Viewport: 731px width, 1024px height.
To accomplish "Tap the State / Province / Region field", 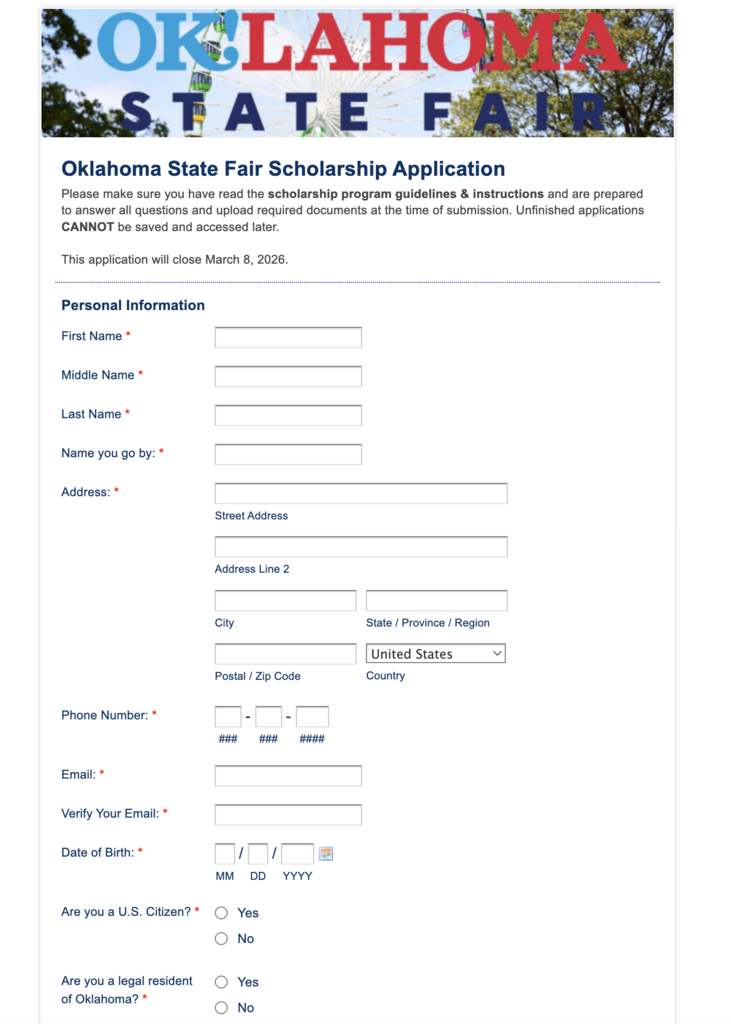I will tap(436, 601).
